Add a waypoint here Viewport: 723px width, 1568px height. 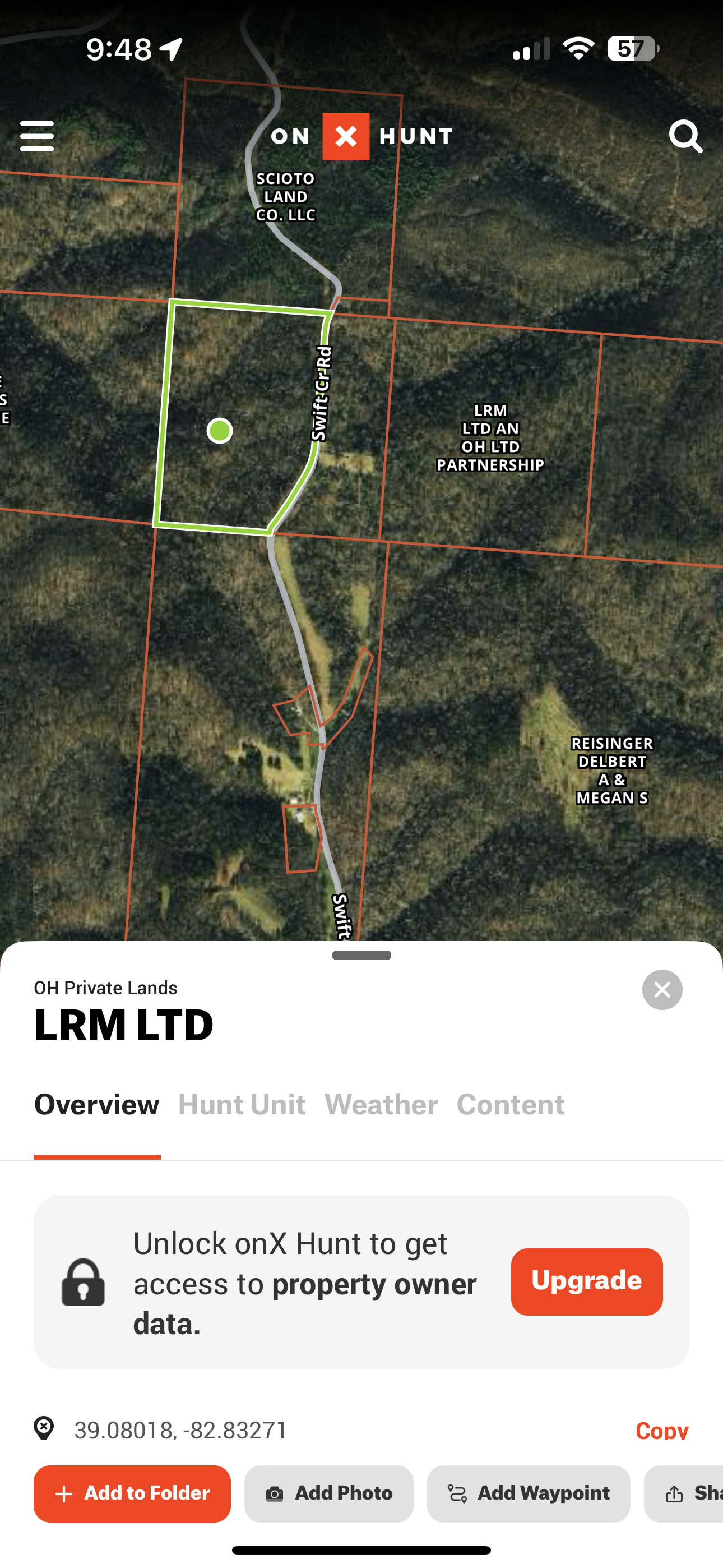click(529, 1493)
